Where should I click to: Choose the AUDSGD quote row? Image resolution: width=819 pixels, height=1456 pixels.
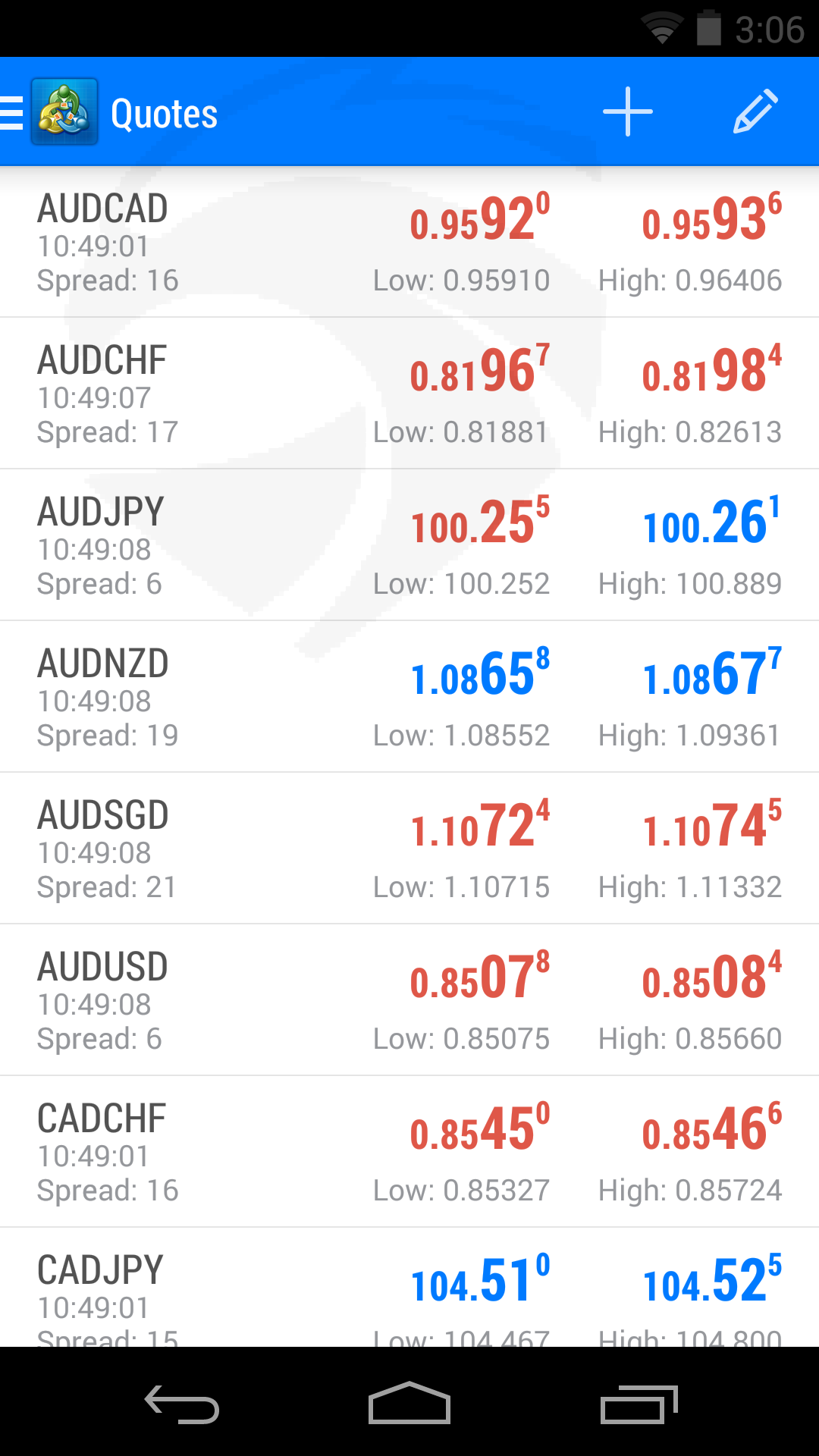[x=409, y=849]
